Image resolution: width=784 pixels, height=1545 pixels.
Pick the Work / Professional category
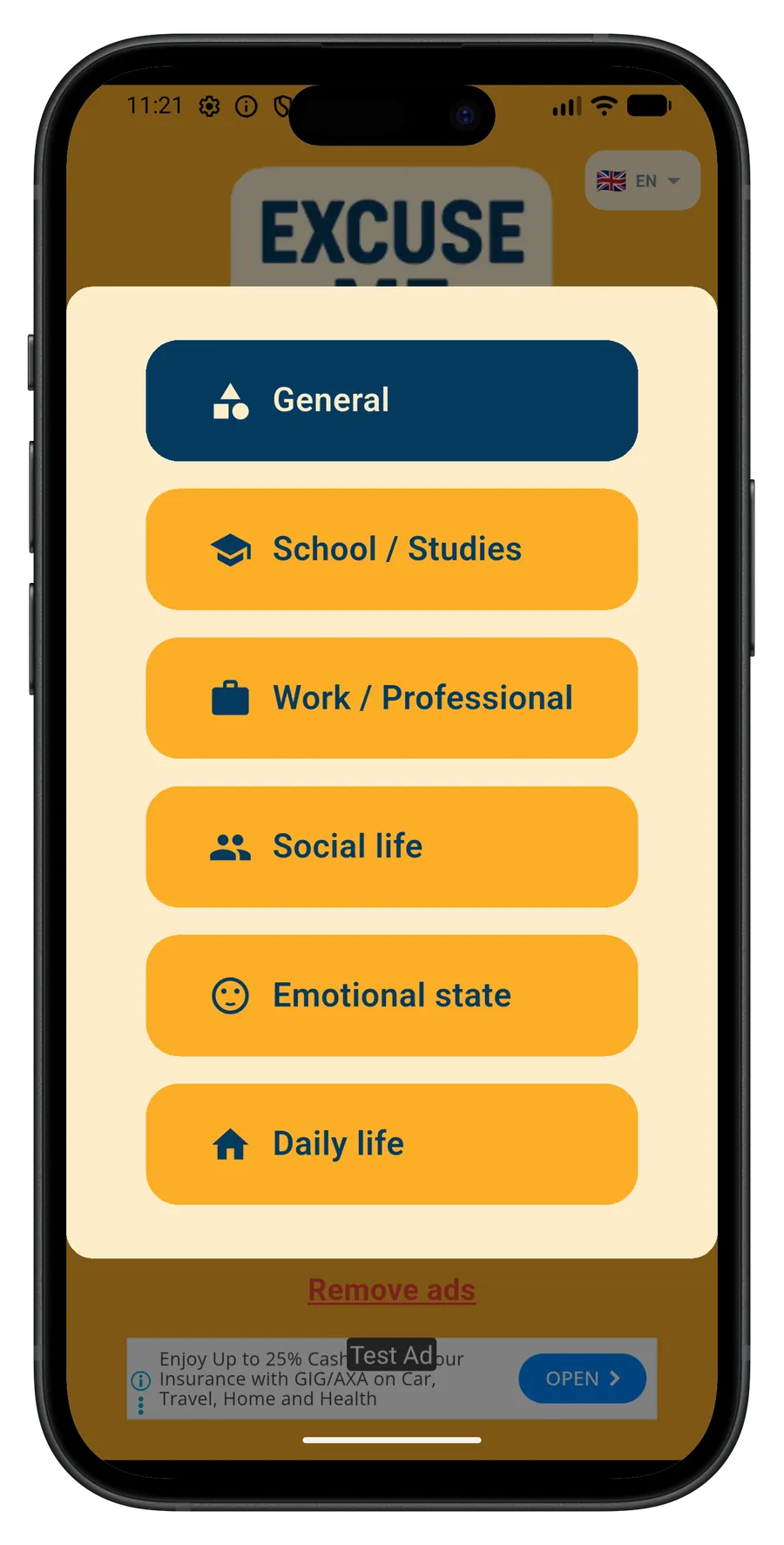coord(391,698)
